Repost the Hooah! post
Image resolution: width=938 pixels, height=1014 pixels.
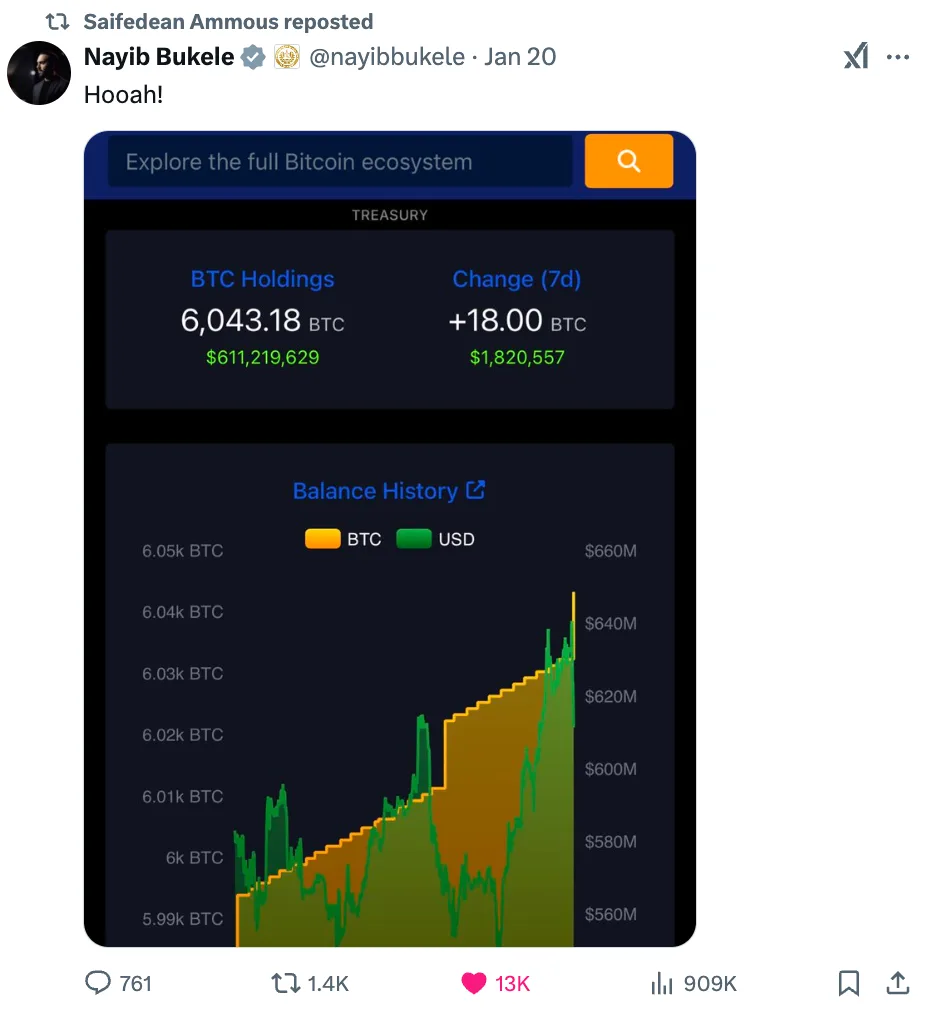286,983
